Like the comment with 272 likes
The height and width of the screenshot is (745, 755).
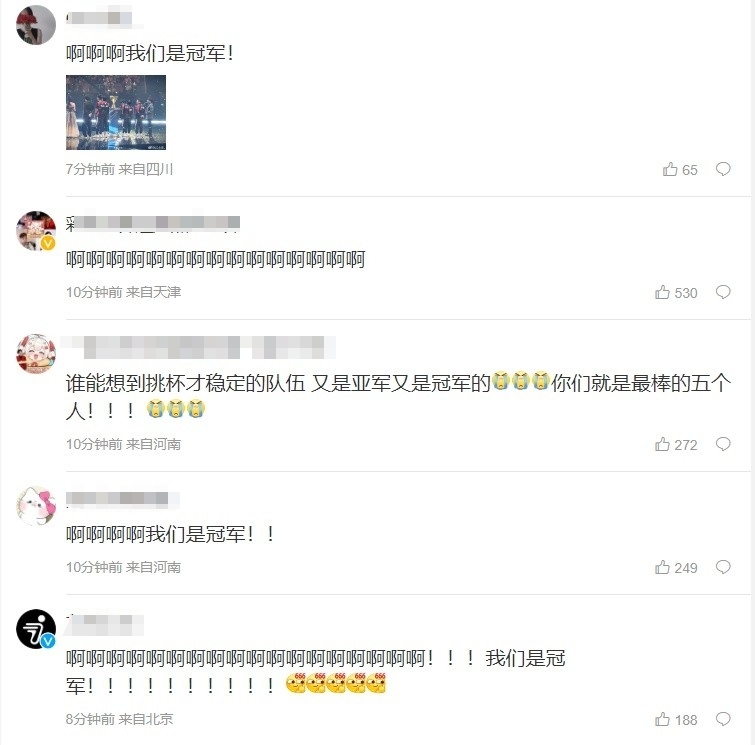click(x=662, y=444)
